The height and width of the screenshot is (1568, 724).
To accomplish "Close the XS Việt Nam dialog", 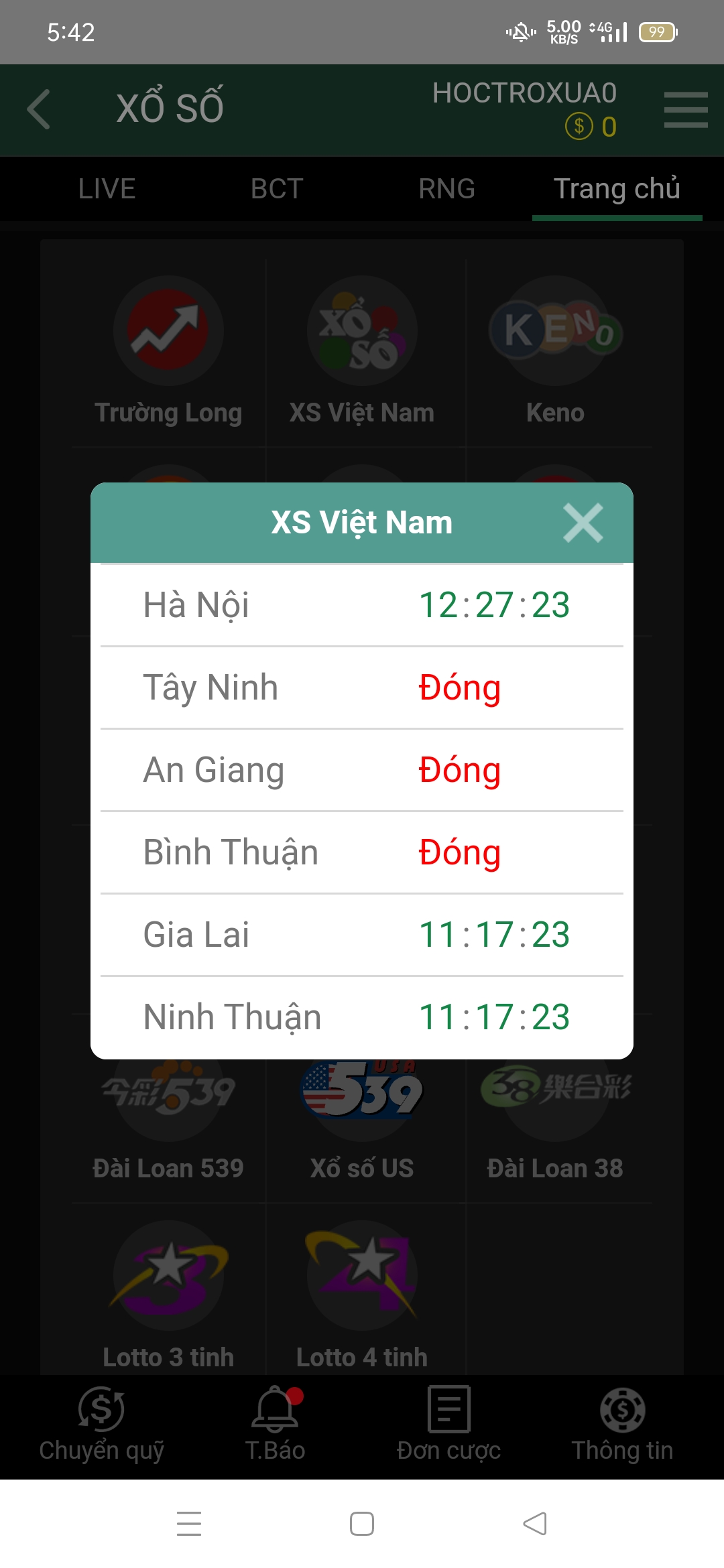I will point(583,523).
